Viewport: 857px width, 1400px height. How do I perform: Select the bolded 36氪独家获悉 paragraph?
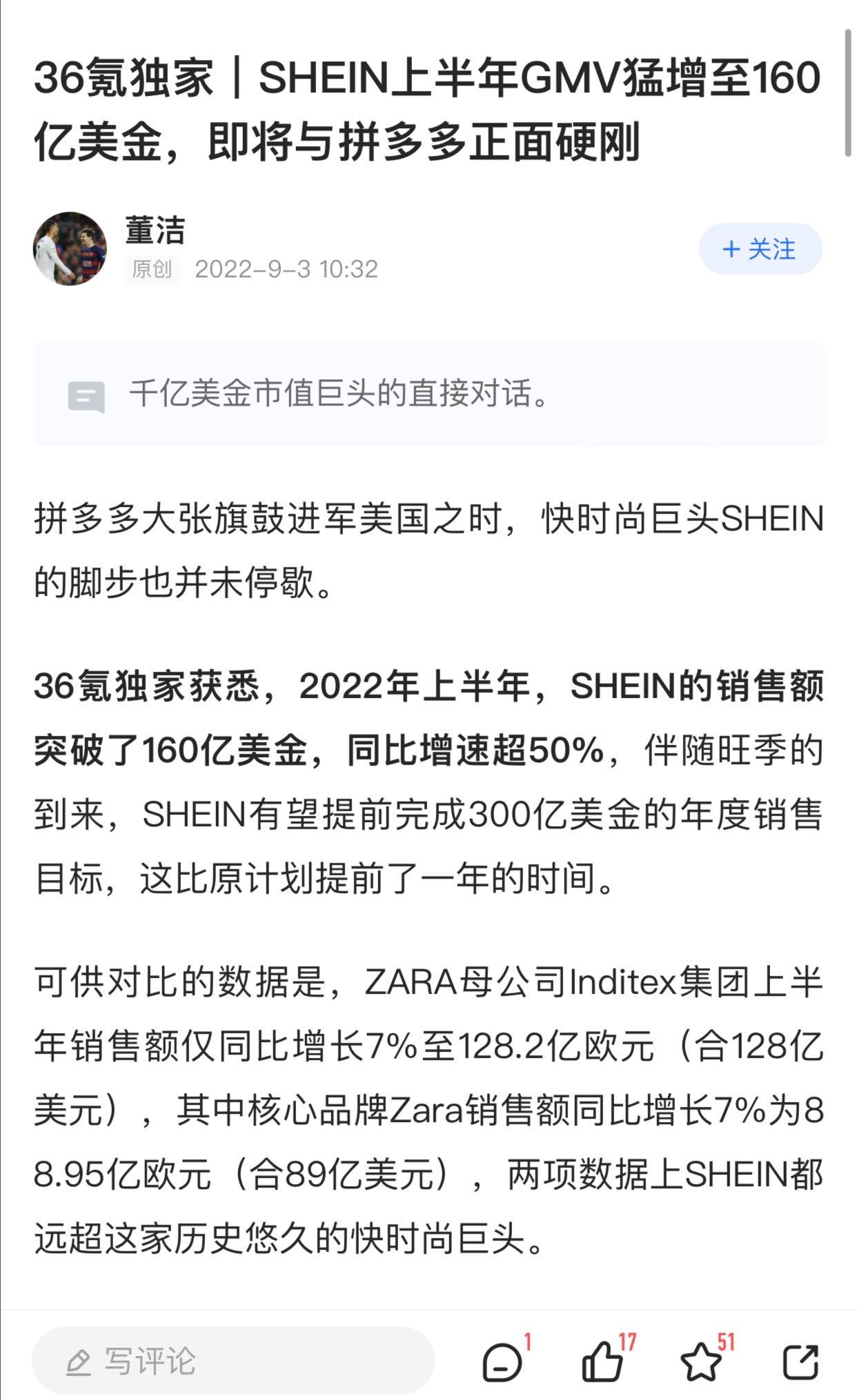(x=428, y=779)
